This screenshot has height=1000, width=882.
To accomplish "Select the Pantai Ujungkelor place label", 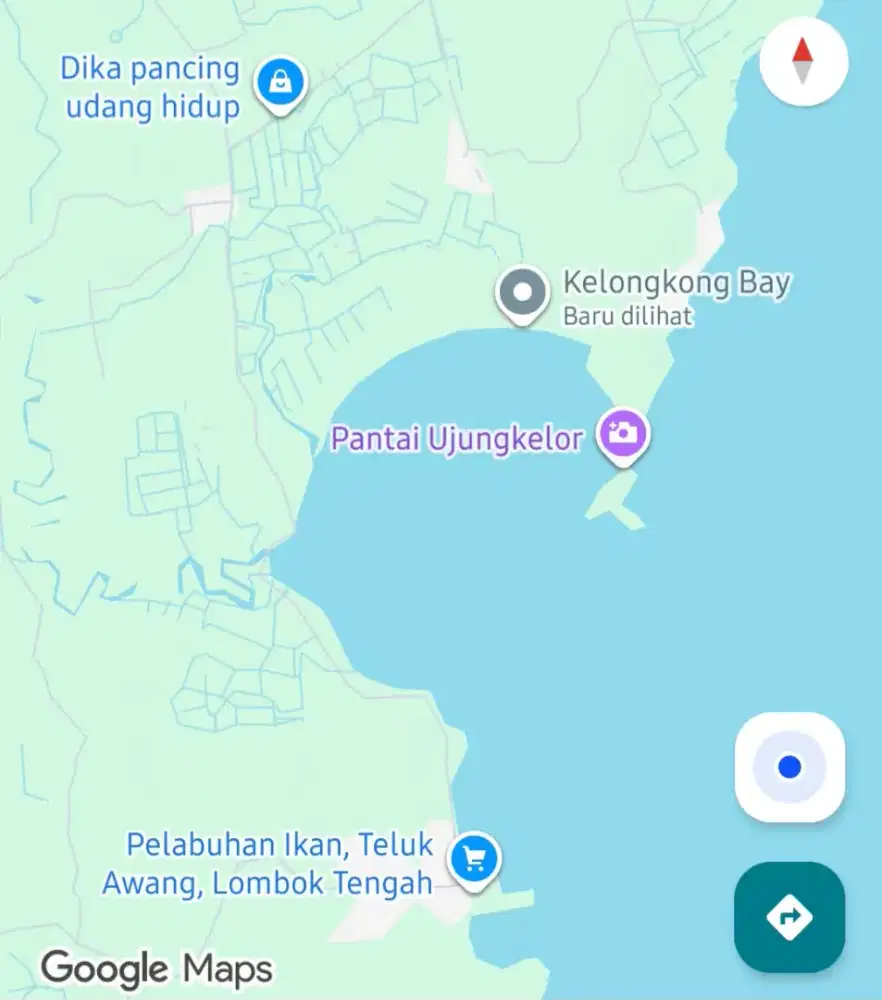I will [458, 437].
